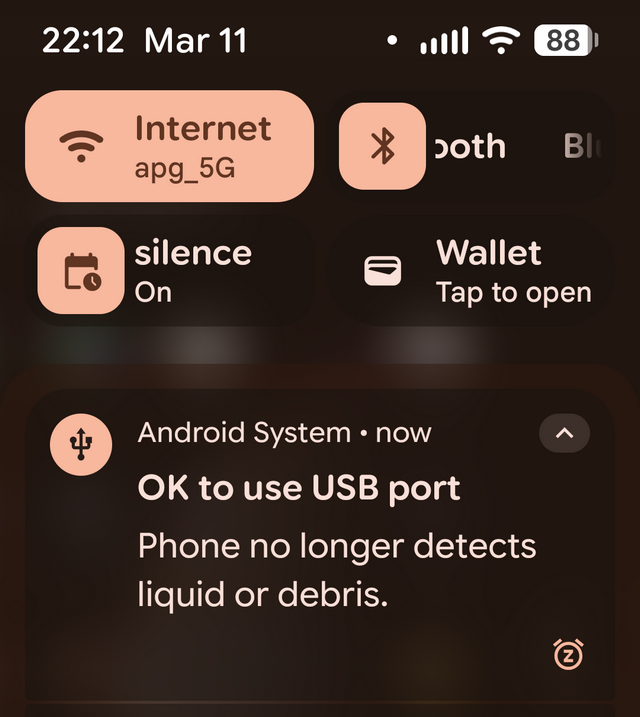Image resolution: width=640 pixels, height=717 pixels.
Task: Toggle the silence schedule tile
Action: point(81,271)
